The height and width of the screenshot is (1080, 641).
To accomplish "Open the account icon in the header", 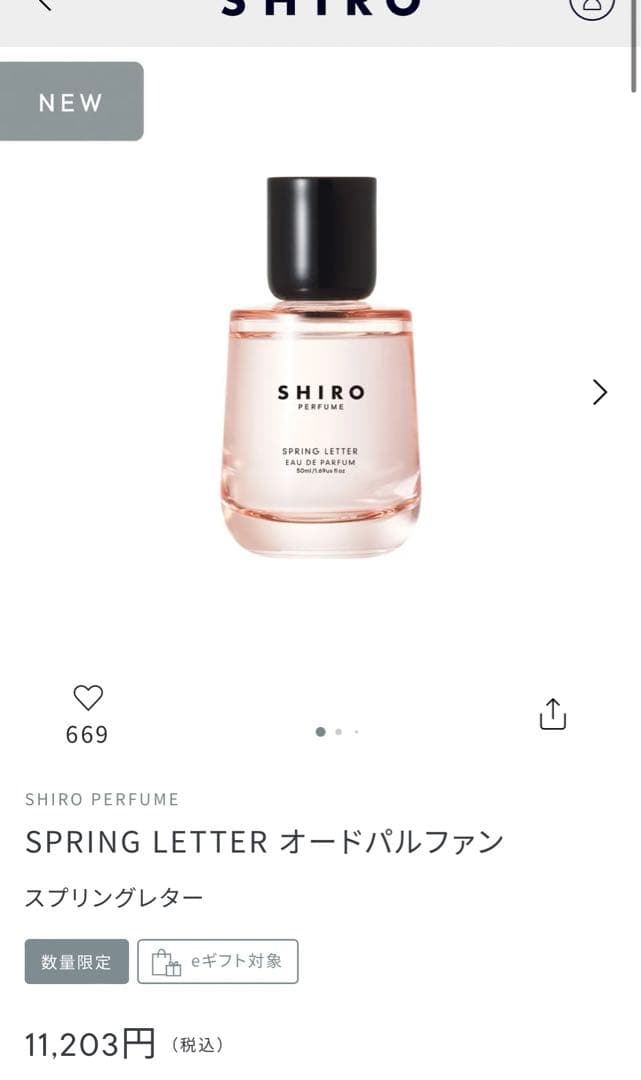I will coord(592,5).
